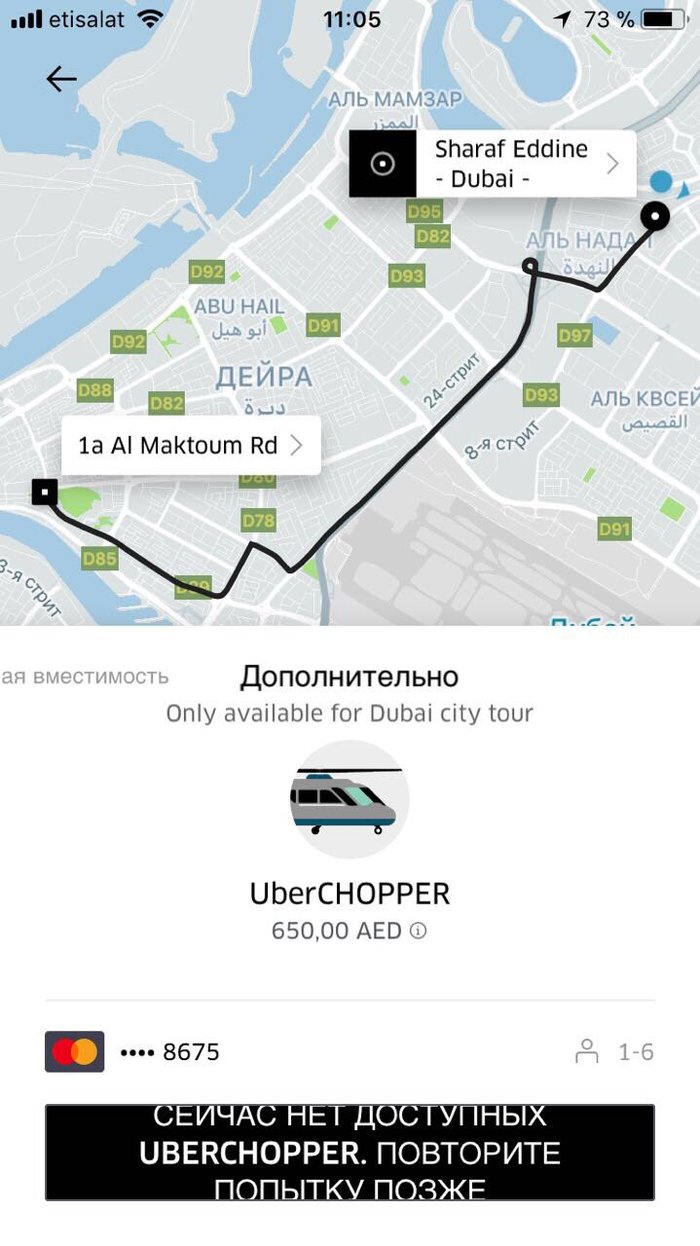Go back using the arrow icon
The width and height of the screenshot is (700, 1246).
pos(61,79)
